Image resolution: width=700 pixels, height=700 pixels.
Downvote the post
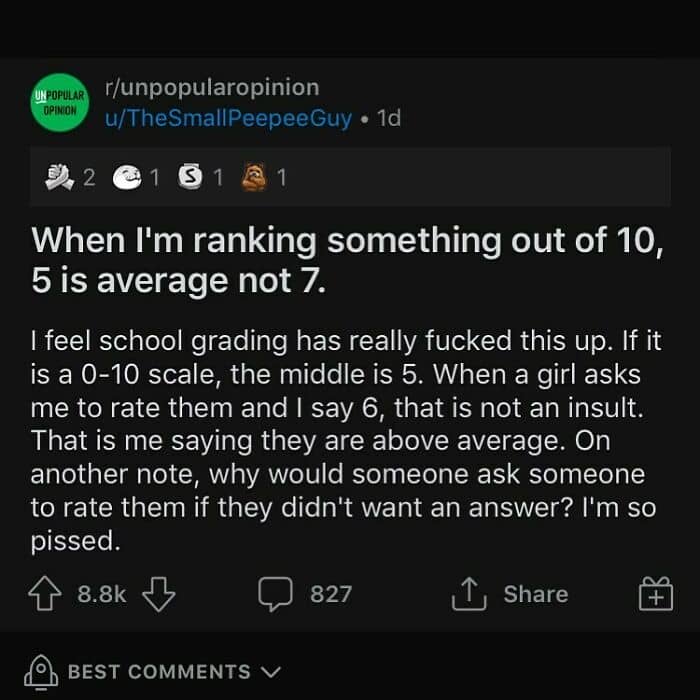point(158,594)
